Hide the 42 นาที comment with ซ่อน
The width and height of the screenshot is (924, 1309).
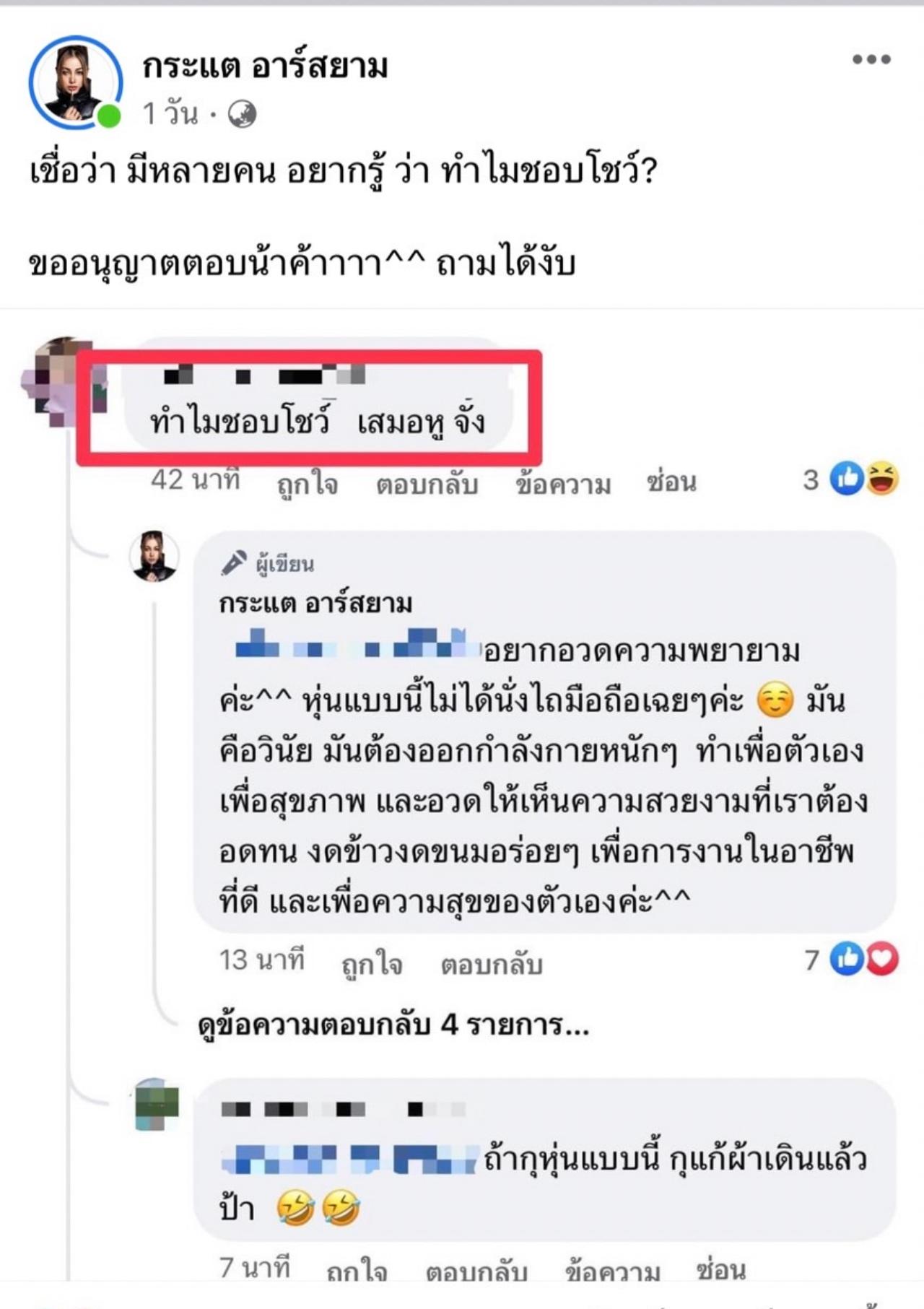pos(671,482)
